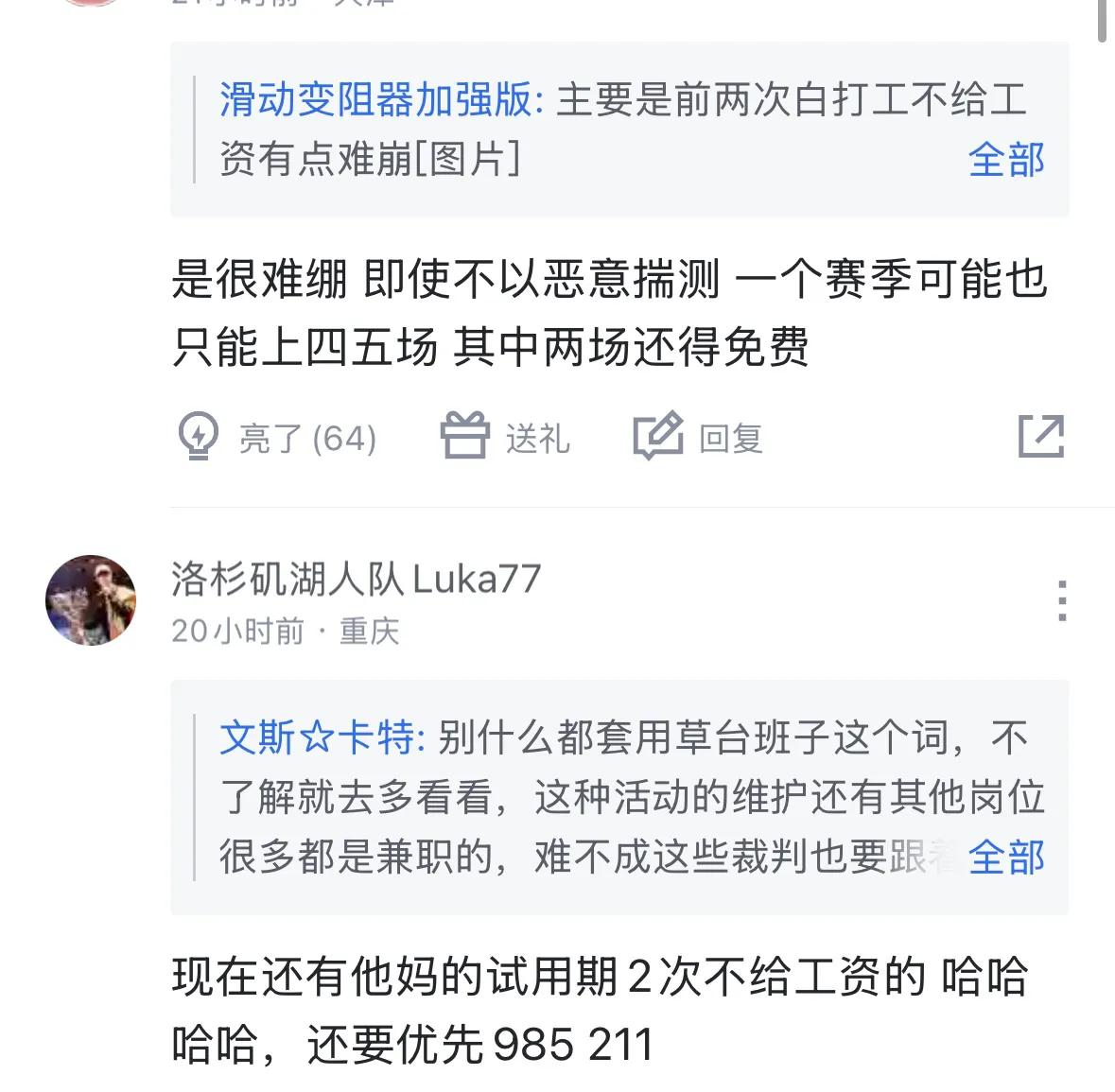Image resolution: width=1115 pixels, height=1092 pixels.
Task: Reply to the 是很难绷 comment
Action: click(x=698, y=438)
